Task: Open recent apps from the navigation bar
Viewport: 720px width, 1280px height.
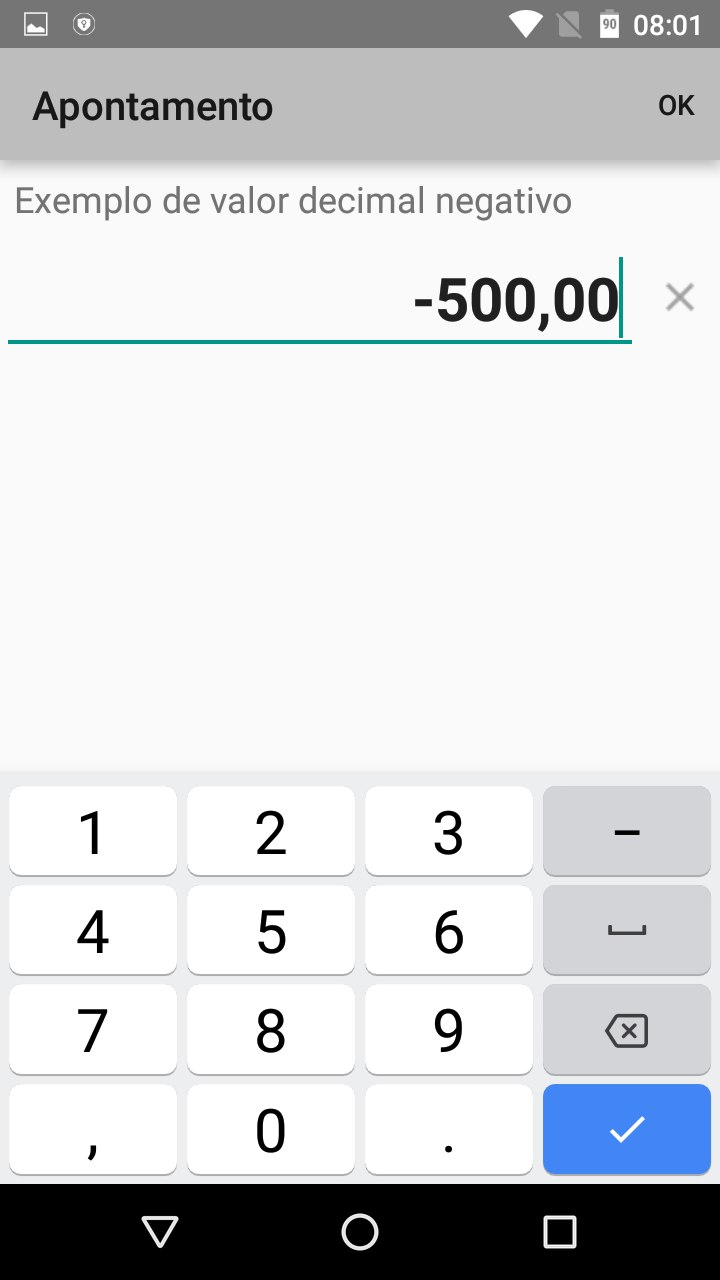Action: point(560,1232)
